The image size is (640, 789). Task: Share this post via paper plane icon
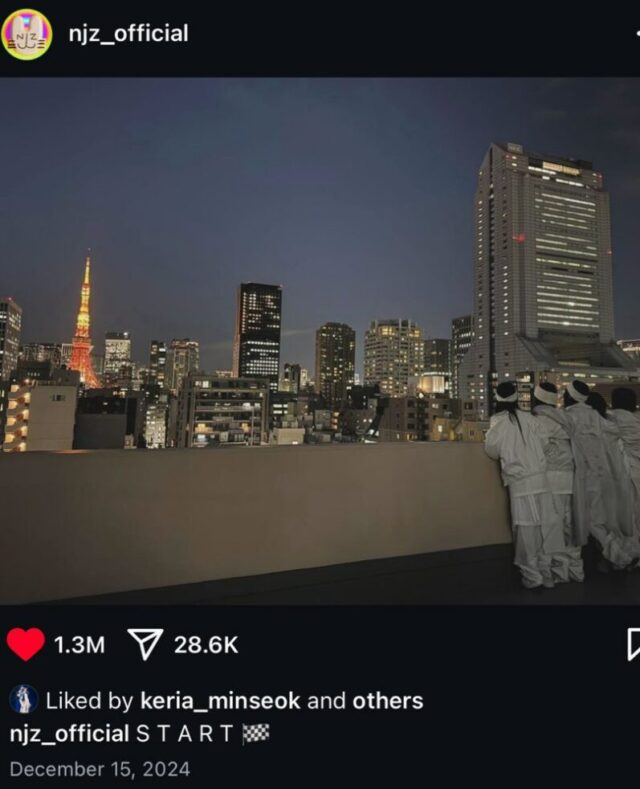[x=145, y=645]
